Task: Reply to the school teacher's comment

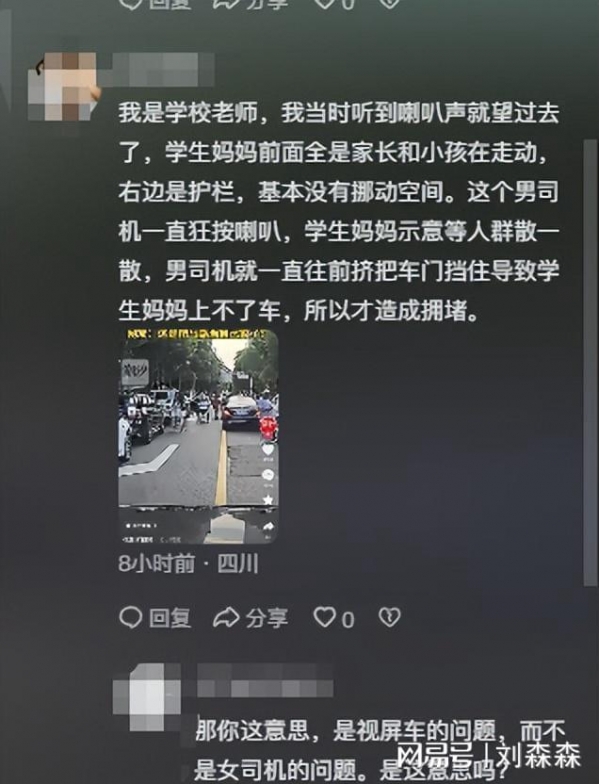Action: pyautogui.click(x=155, y=618)
